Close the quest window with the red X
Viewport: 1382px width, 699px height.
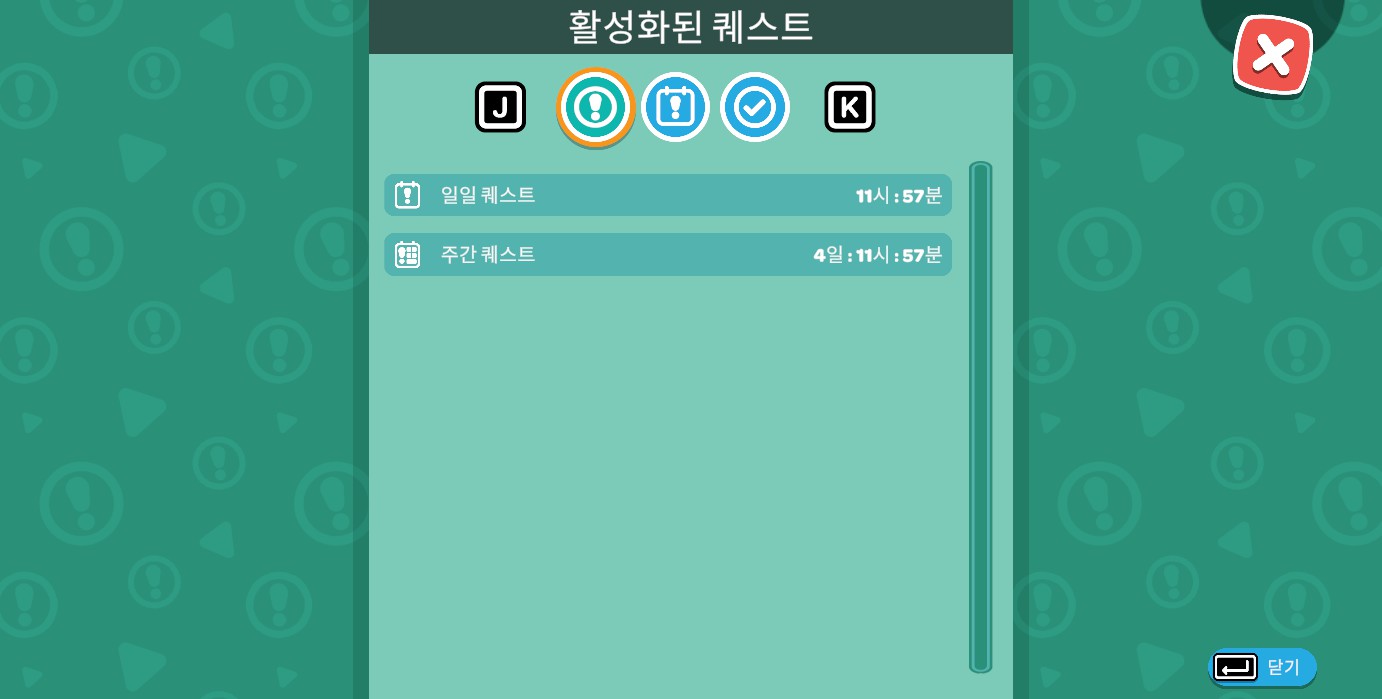point(1272,54)
